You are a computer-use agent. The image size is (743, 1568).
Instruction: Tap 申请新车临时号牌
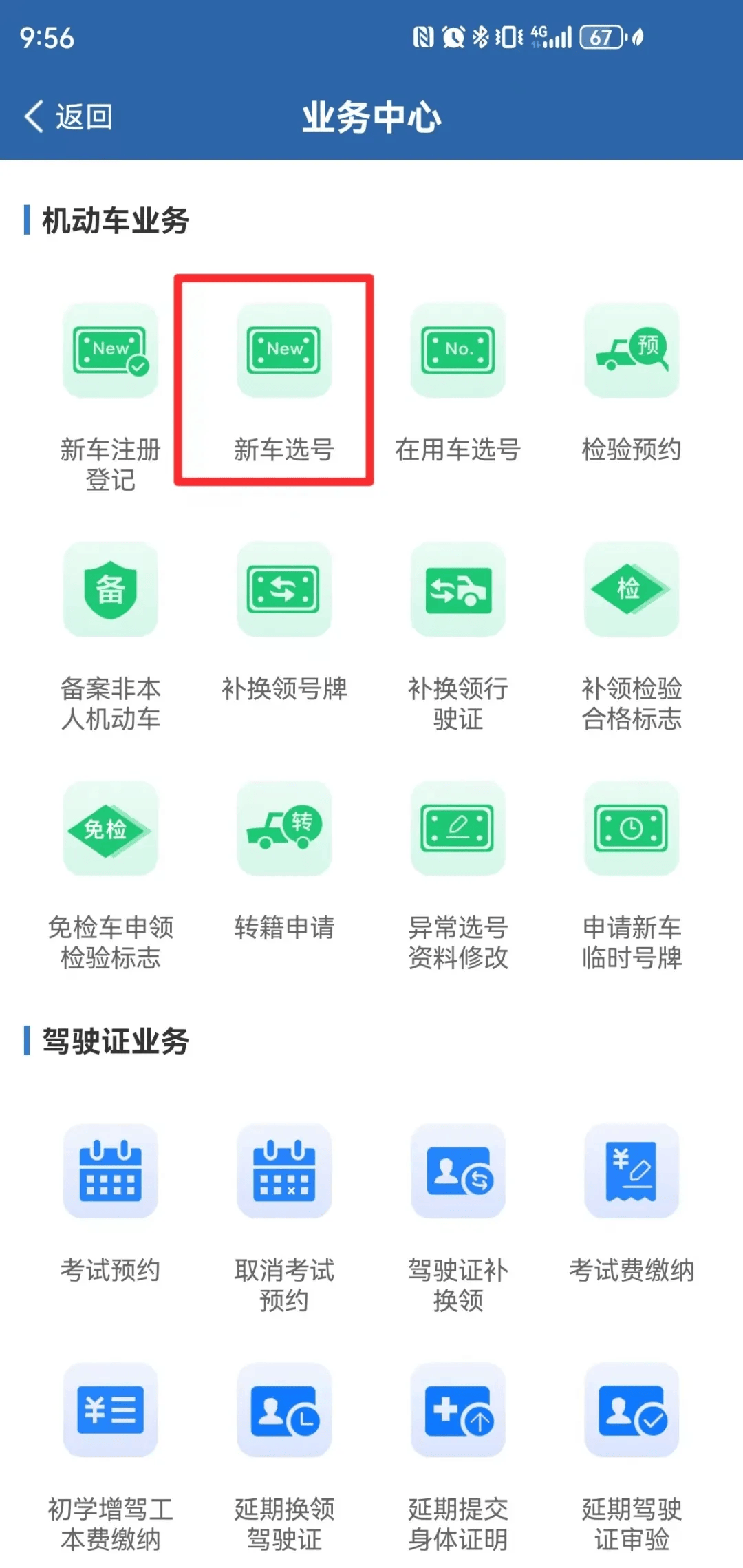pos(632,829)
